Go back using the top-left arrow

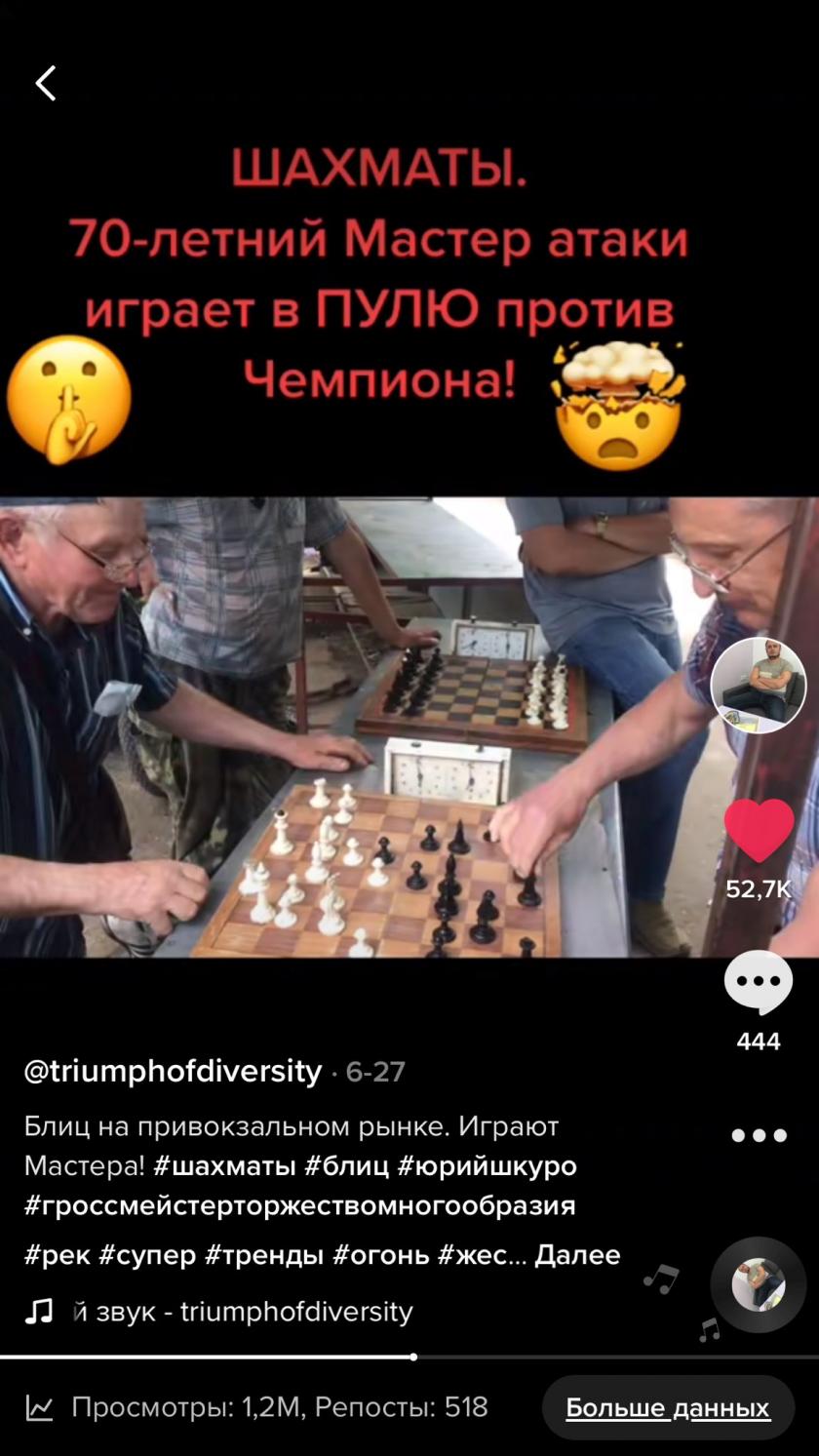[46, 83]
